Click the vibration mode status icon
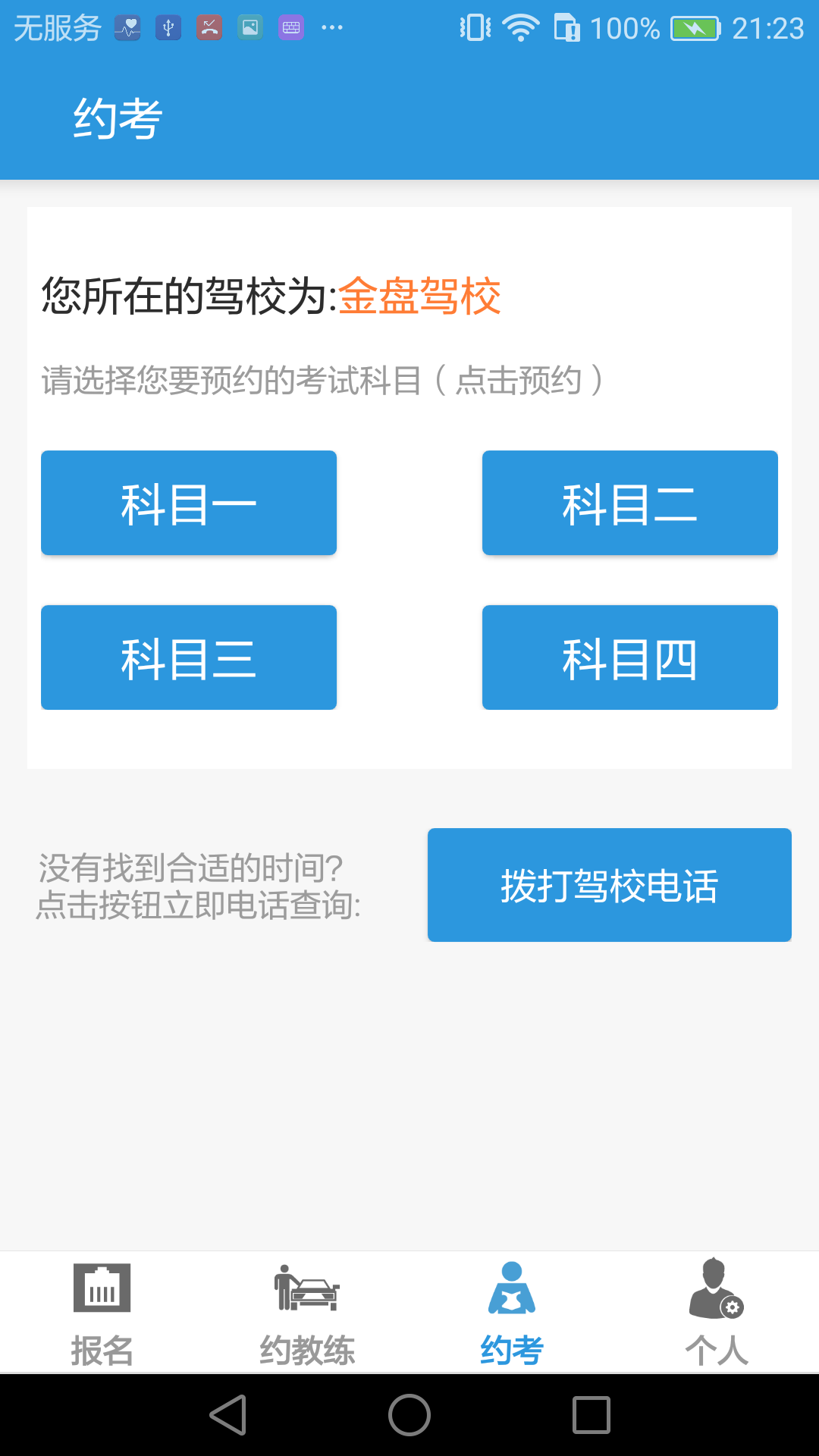The height and width of the screenshot is (1456, 819). click(472, 27)
